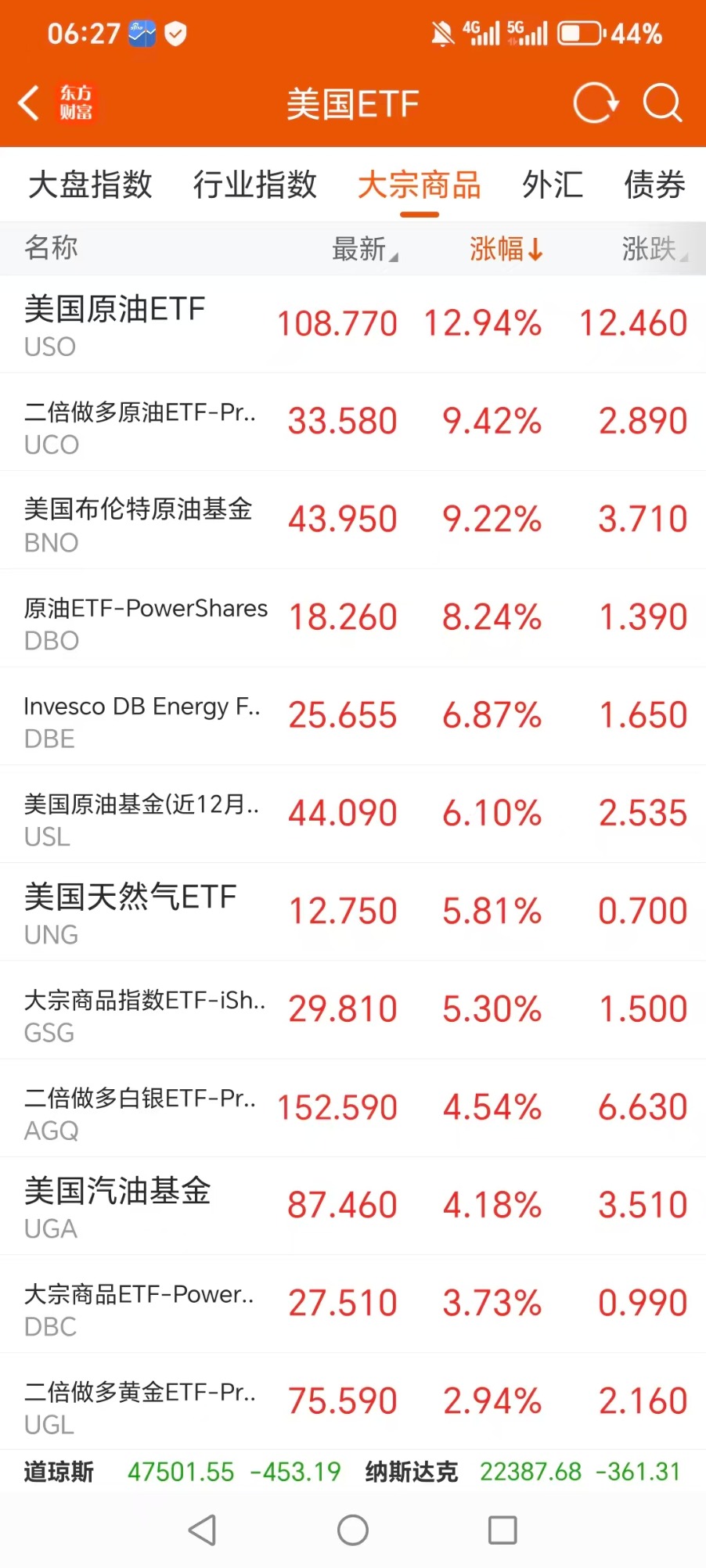View Invesco DB Energy DBE quote
This screenshot has height=1568, width=706.
point(352,716)
